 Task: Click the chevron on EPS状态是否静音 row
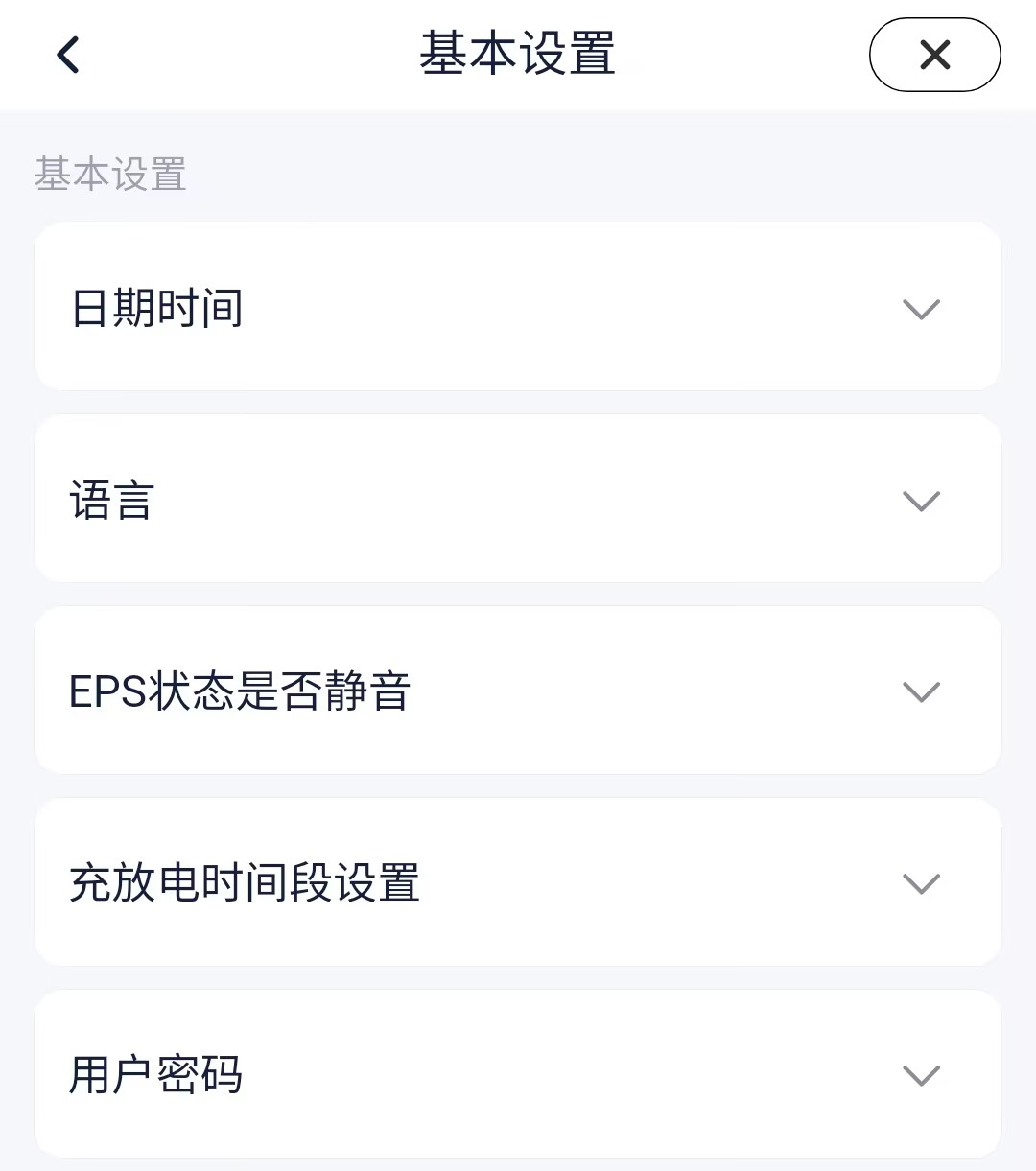tap(921, 691)
